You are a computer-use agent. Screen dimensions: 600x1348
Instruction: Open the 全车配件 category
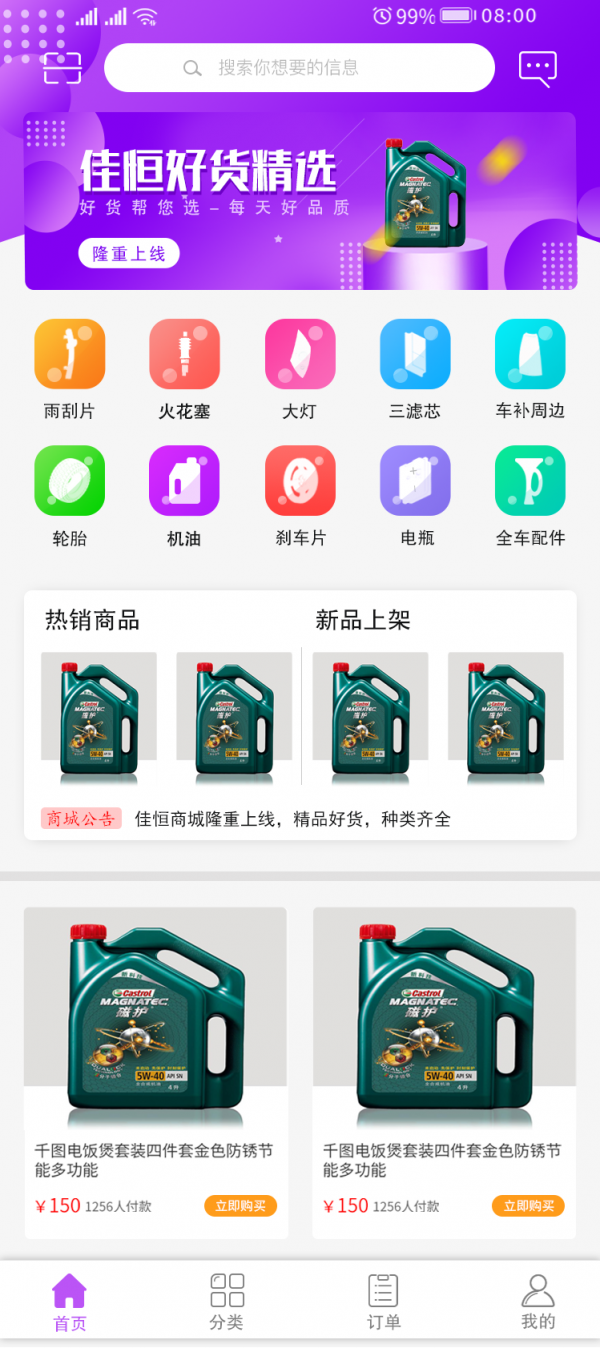tap(530, 481)
